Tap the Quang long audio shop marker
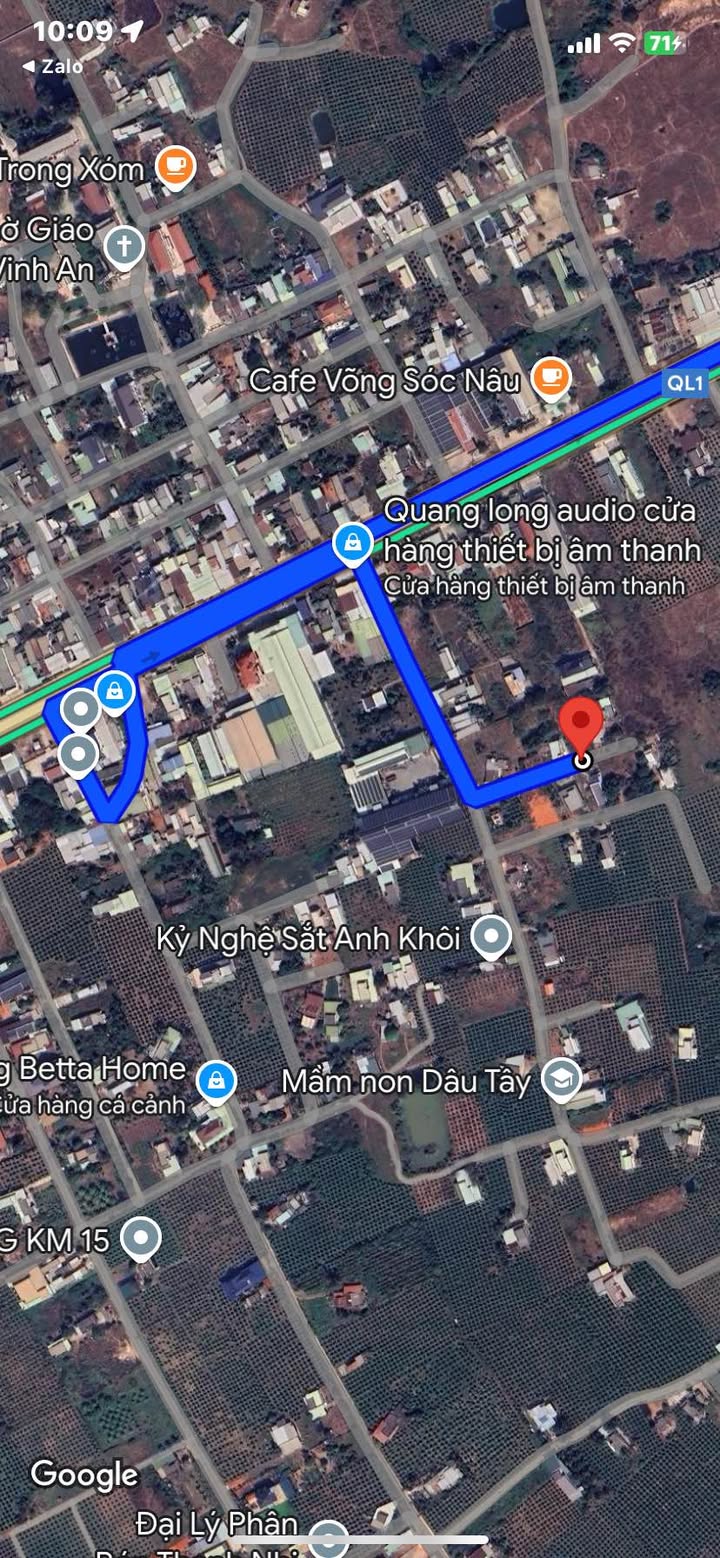 pos(352,545)
